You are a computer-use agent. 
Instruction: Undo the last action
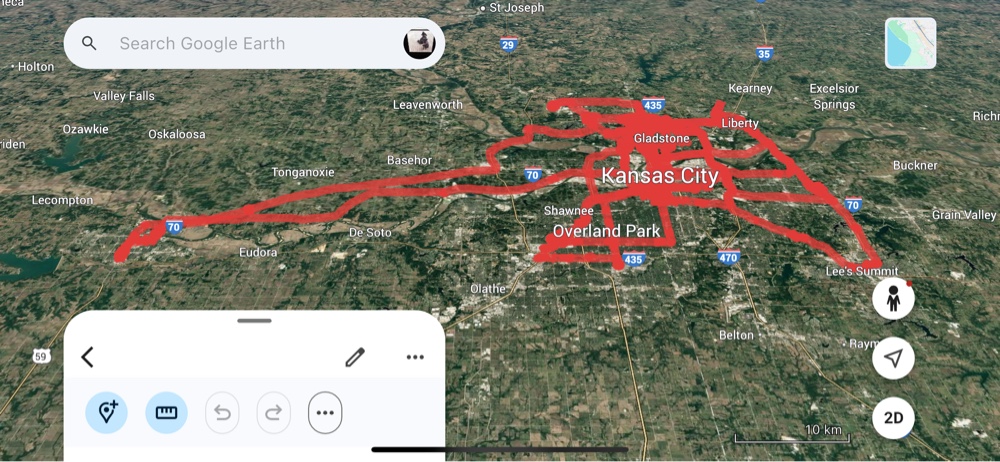click(222, 412)
